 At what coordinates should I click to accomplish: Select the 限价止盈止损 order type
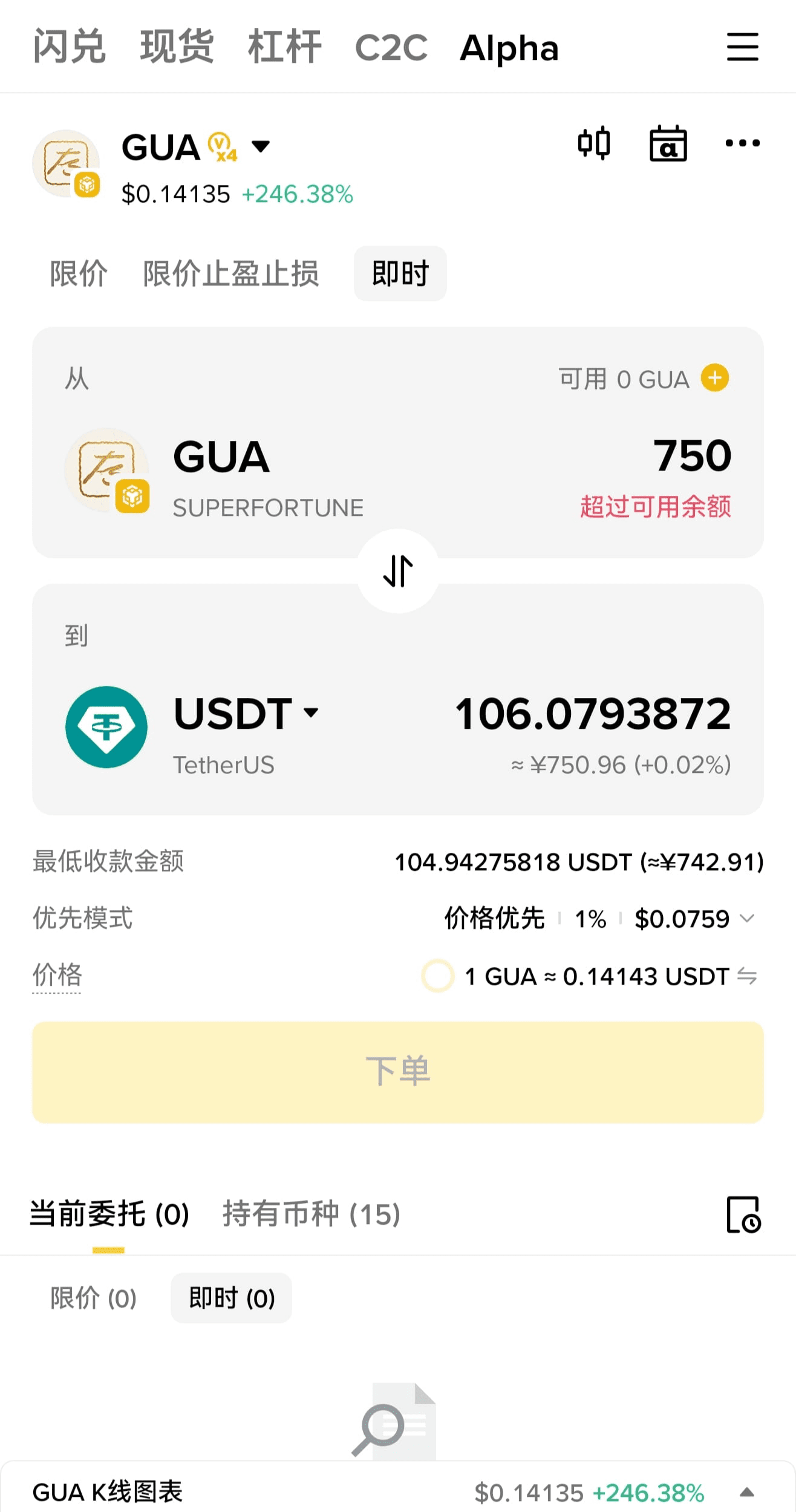(230, 273)
